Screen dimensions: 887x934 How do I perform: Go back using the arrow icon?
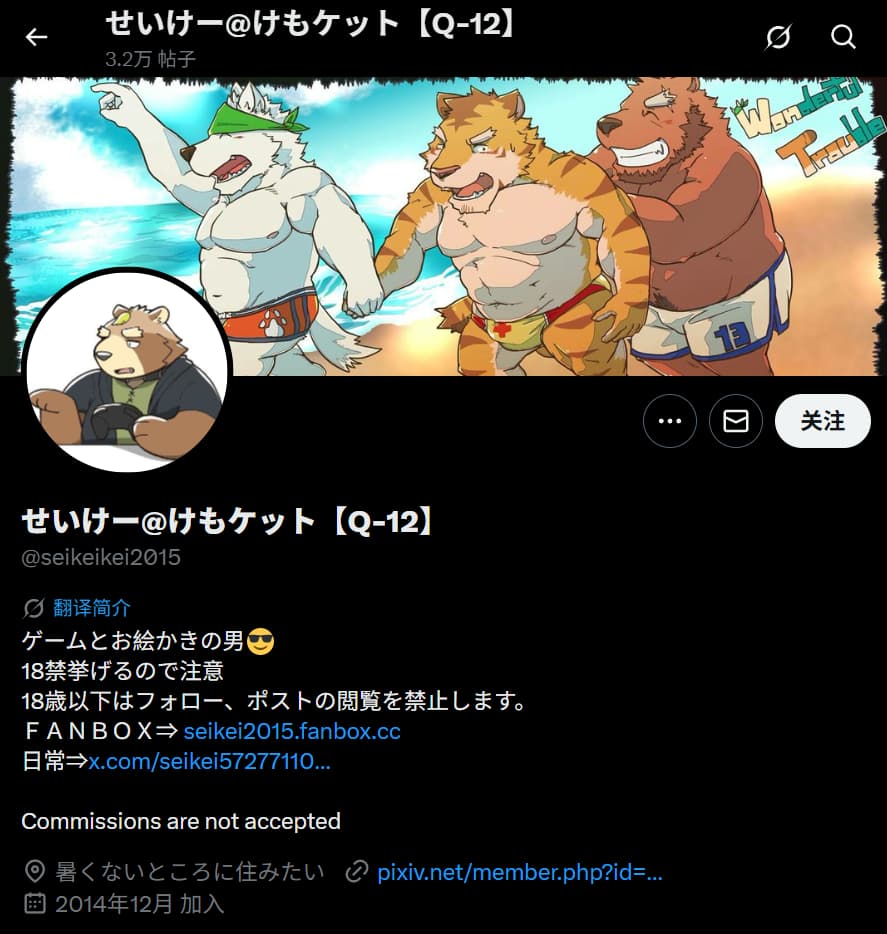pyautogui.click(x=37, y=38)
